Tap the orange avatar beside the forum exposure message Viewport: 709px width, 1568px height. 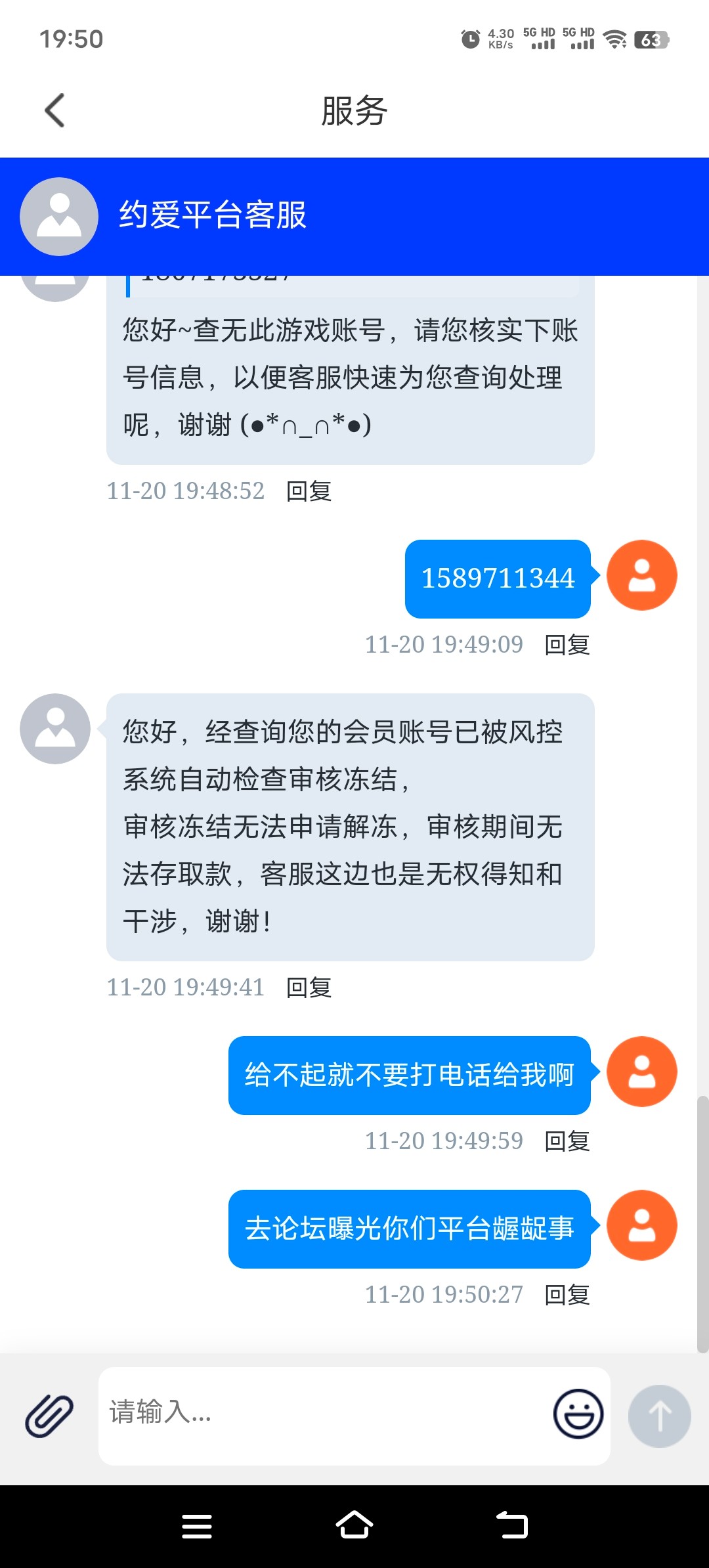(641, 1225)
